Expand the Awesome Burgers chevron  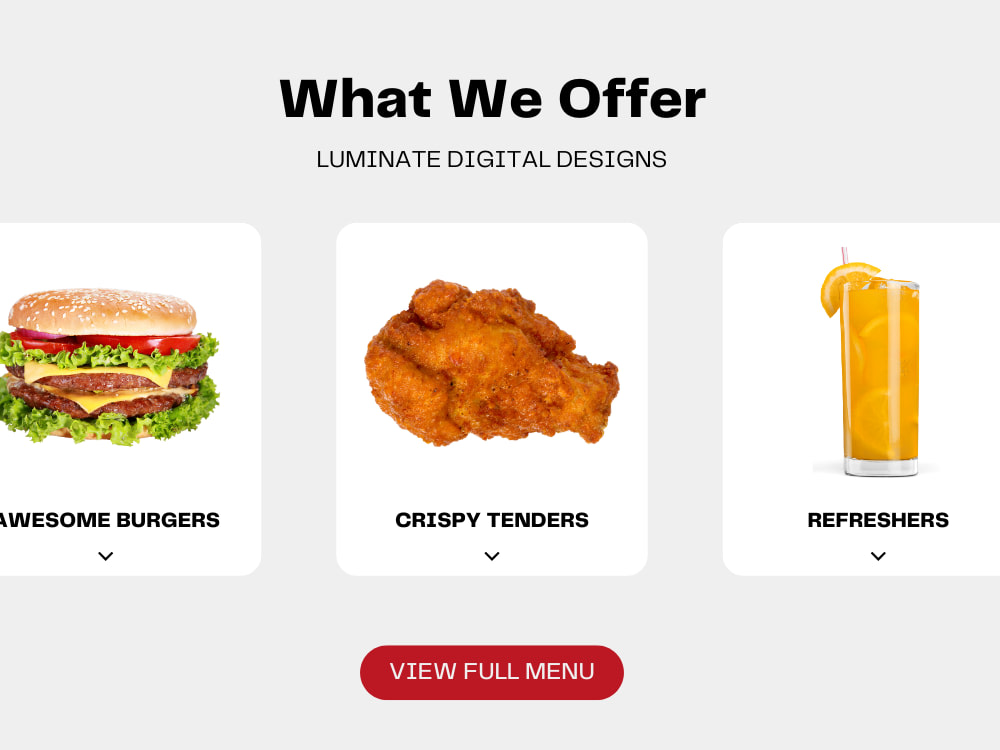[105, 556]
